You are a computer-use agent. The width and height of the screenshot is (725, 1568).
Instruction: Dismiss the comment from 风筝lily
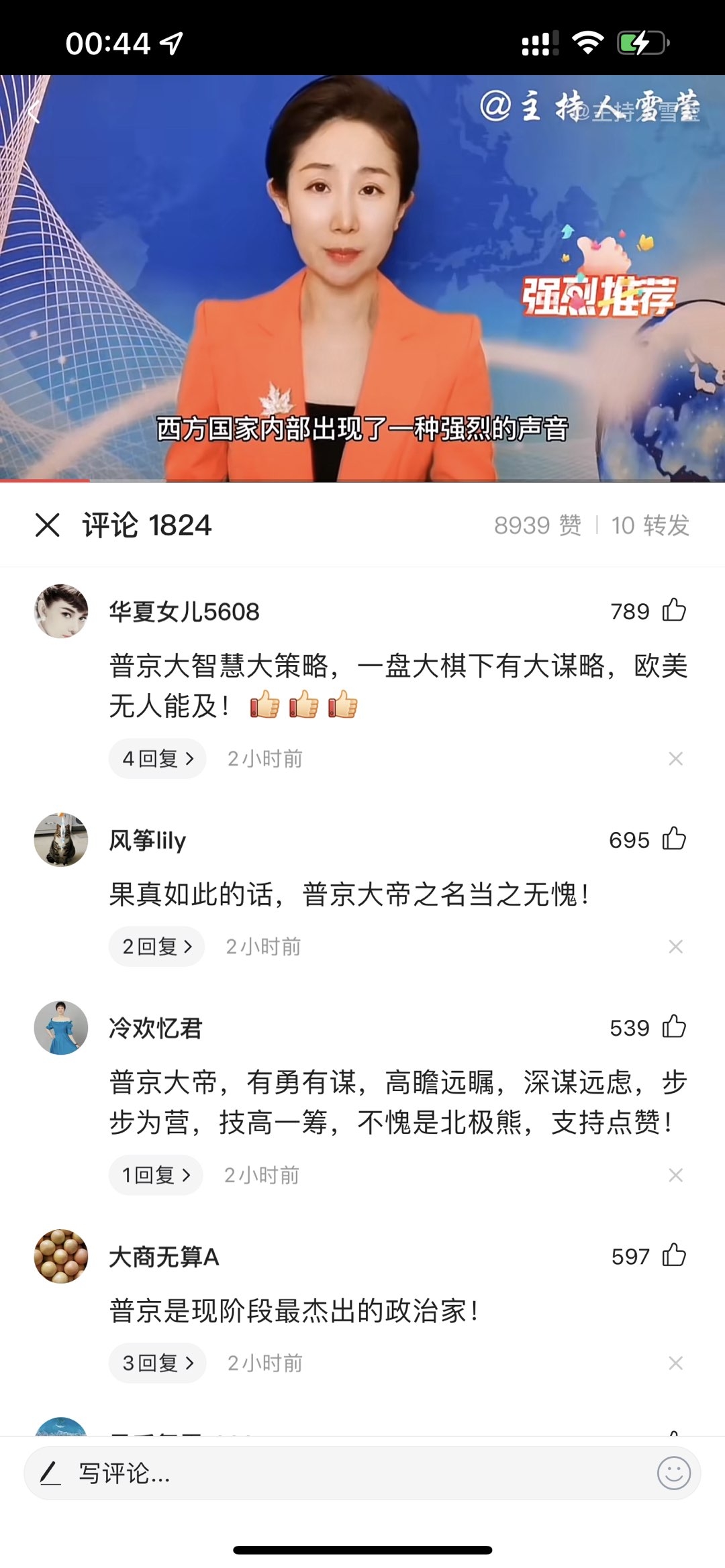tap(675, 947)
